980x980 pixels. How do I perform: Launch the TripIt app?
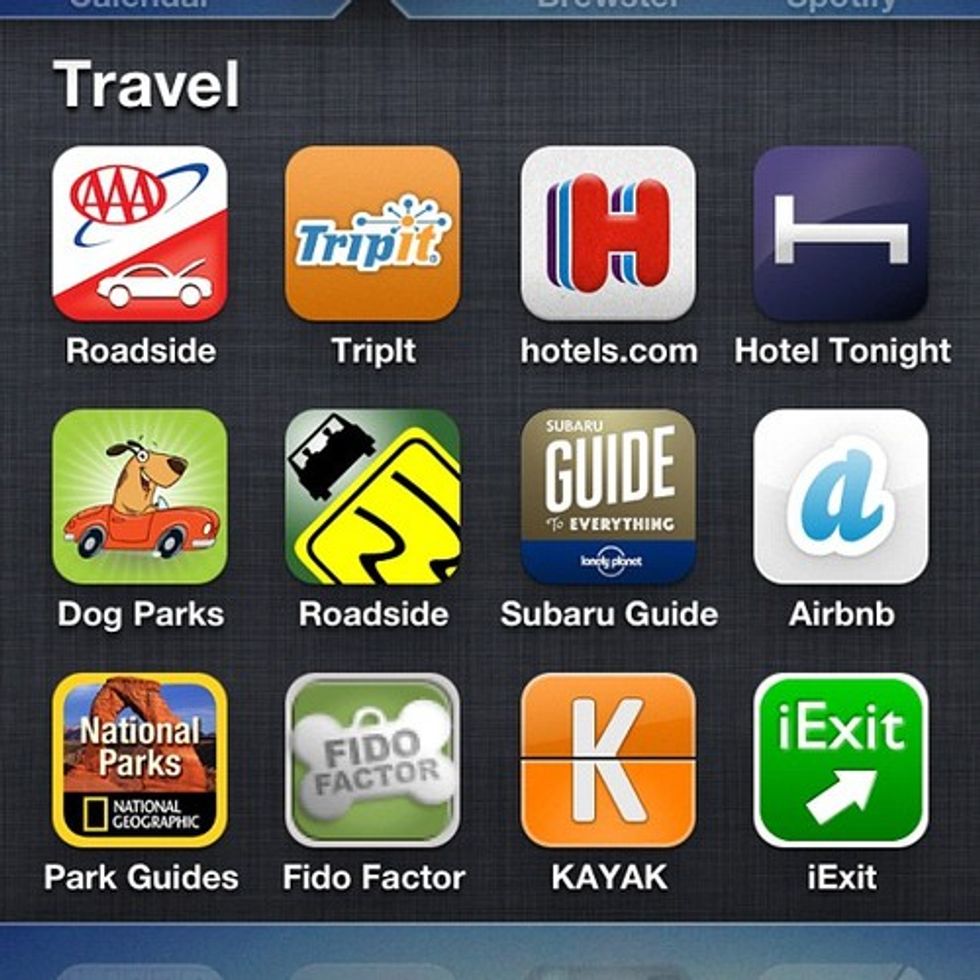click(x=373, y=233)
